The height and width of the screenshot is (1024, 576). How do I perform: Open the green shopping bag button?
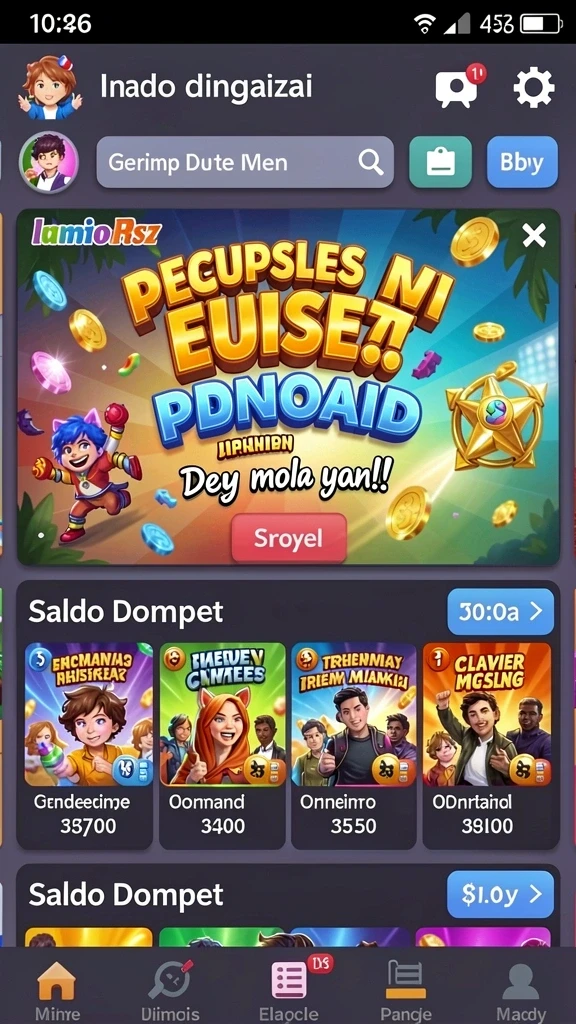[x=440, y=163]
